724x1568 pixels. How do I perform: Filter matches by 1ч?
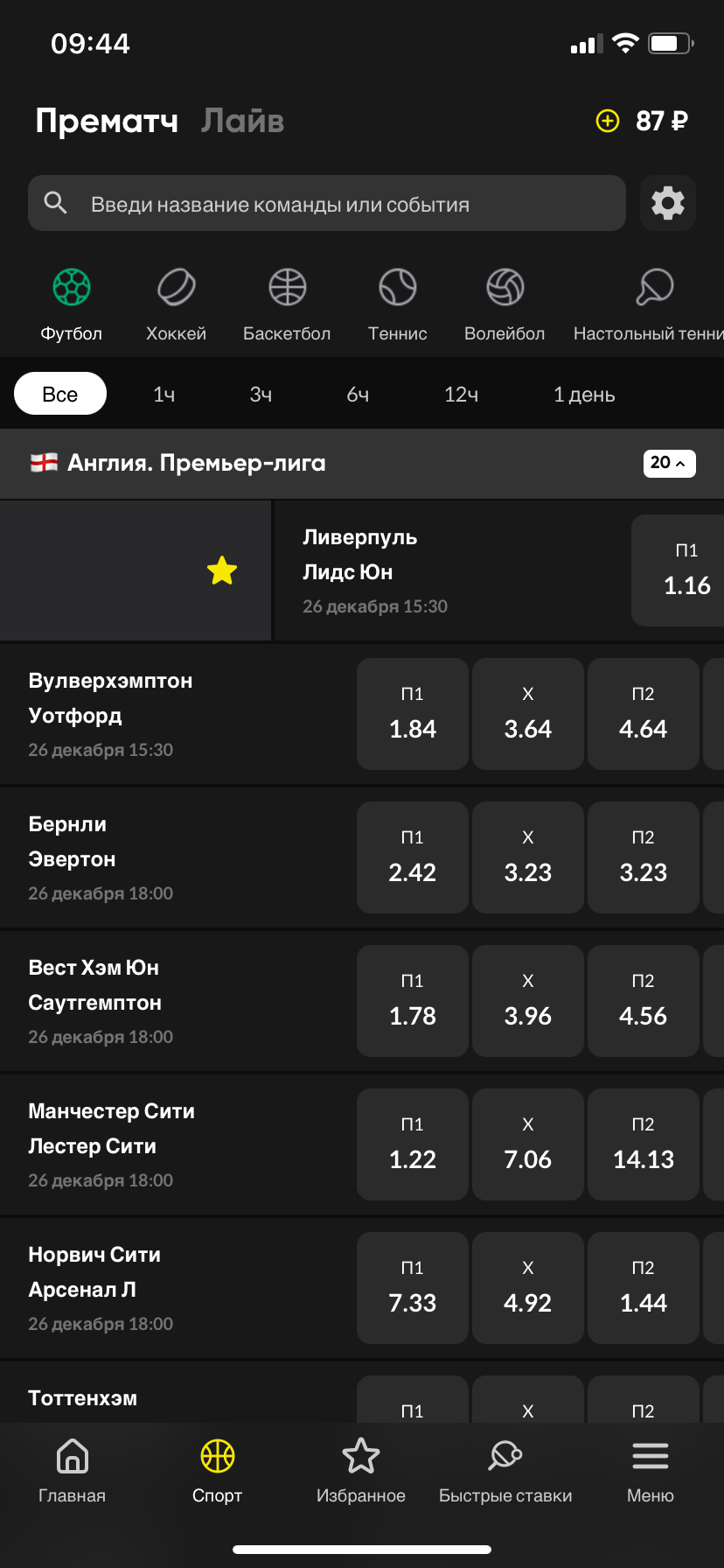164,394
